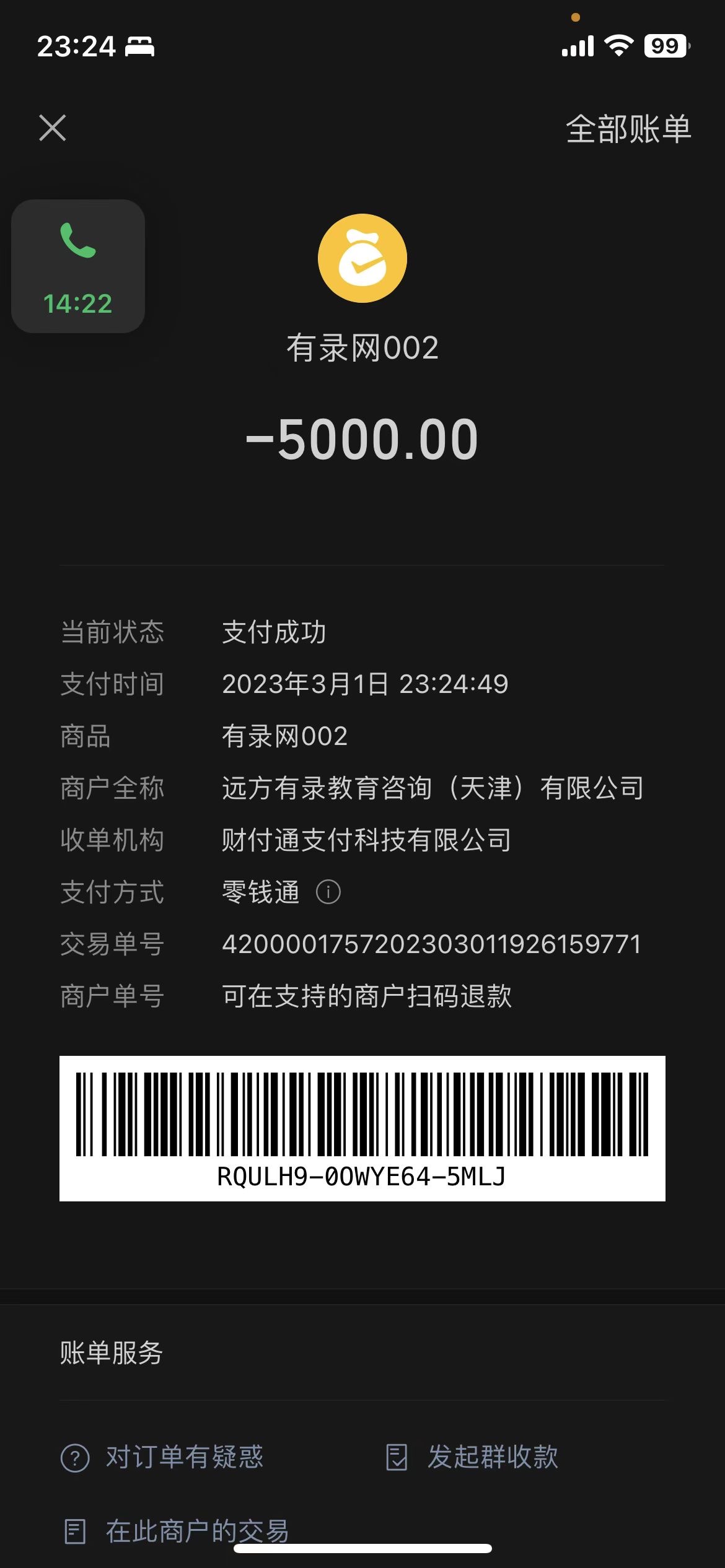Close the payment details page
Image resolution: width=725 pixels, height=1568 pixels.
[53, 128]
